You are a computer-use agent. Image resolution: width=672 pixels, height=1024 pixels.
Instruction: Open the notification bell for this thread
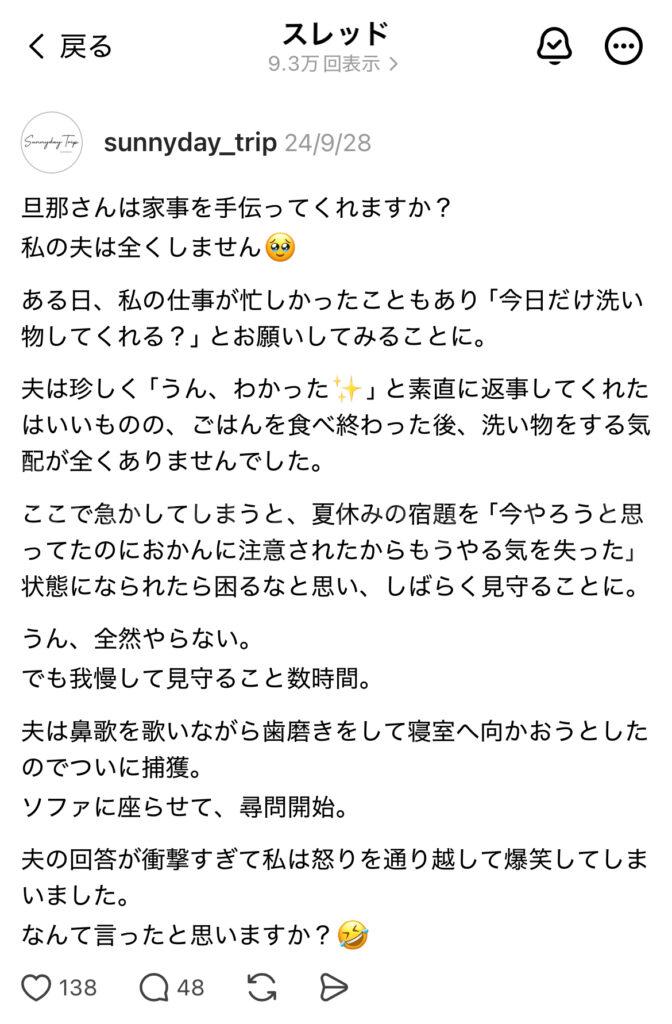(x=553, y=46)
